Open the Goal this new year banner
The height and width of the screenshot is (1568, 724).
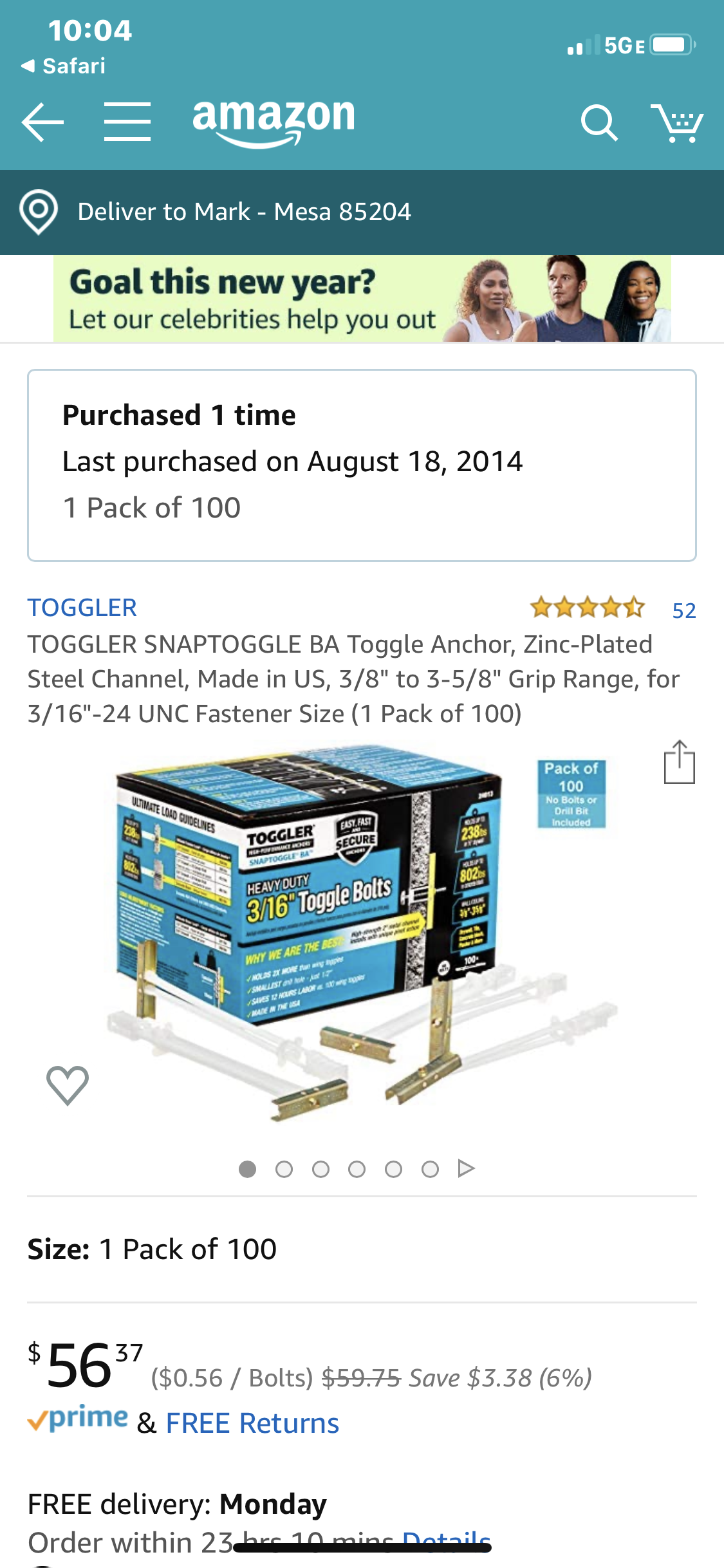point(362,299)
